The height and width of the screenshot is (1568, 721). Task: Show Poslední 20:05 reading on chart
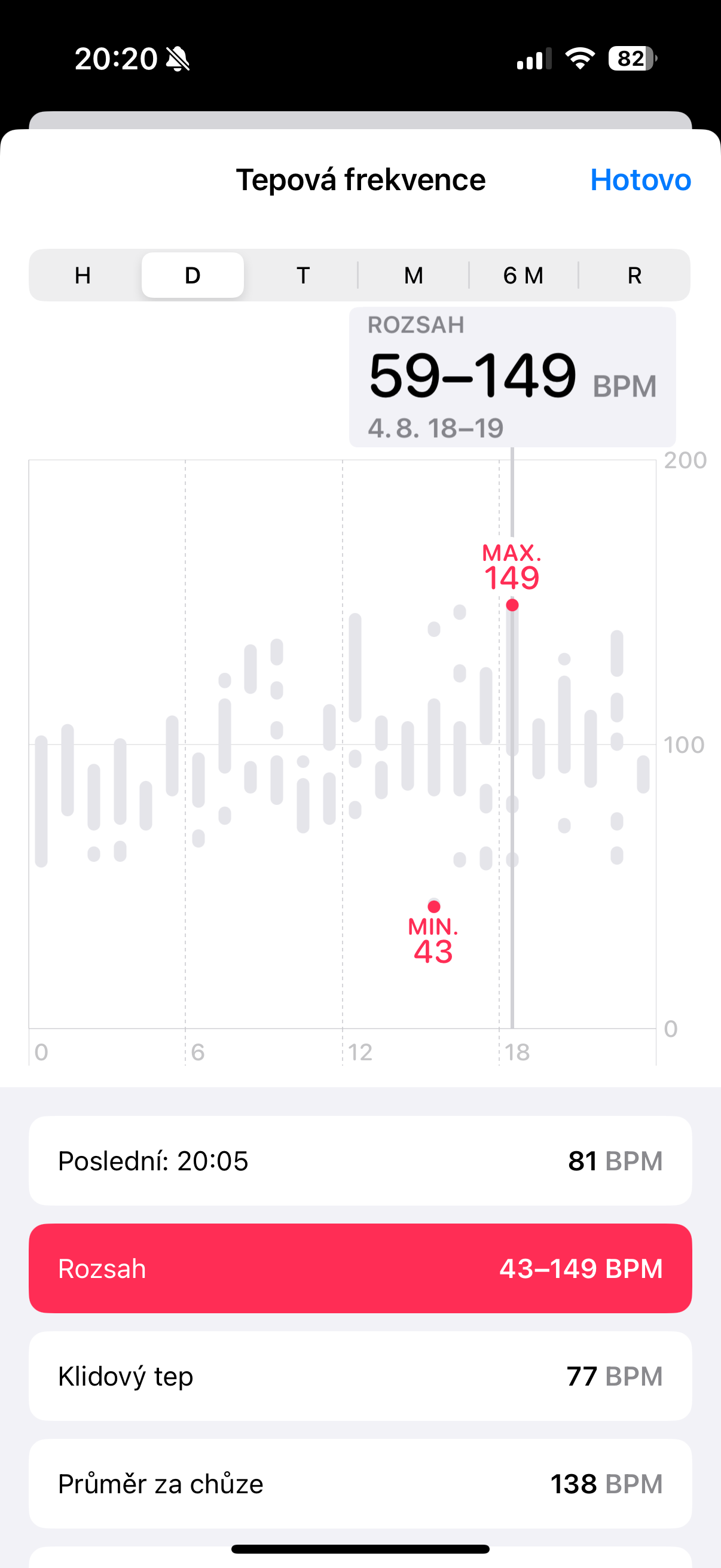(360, 1161)
